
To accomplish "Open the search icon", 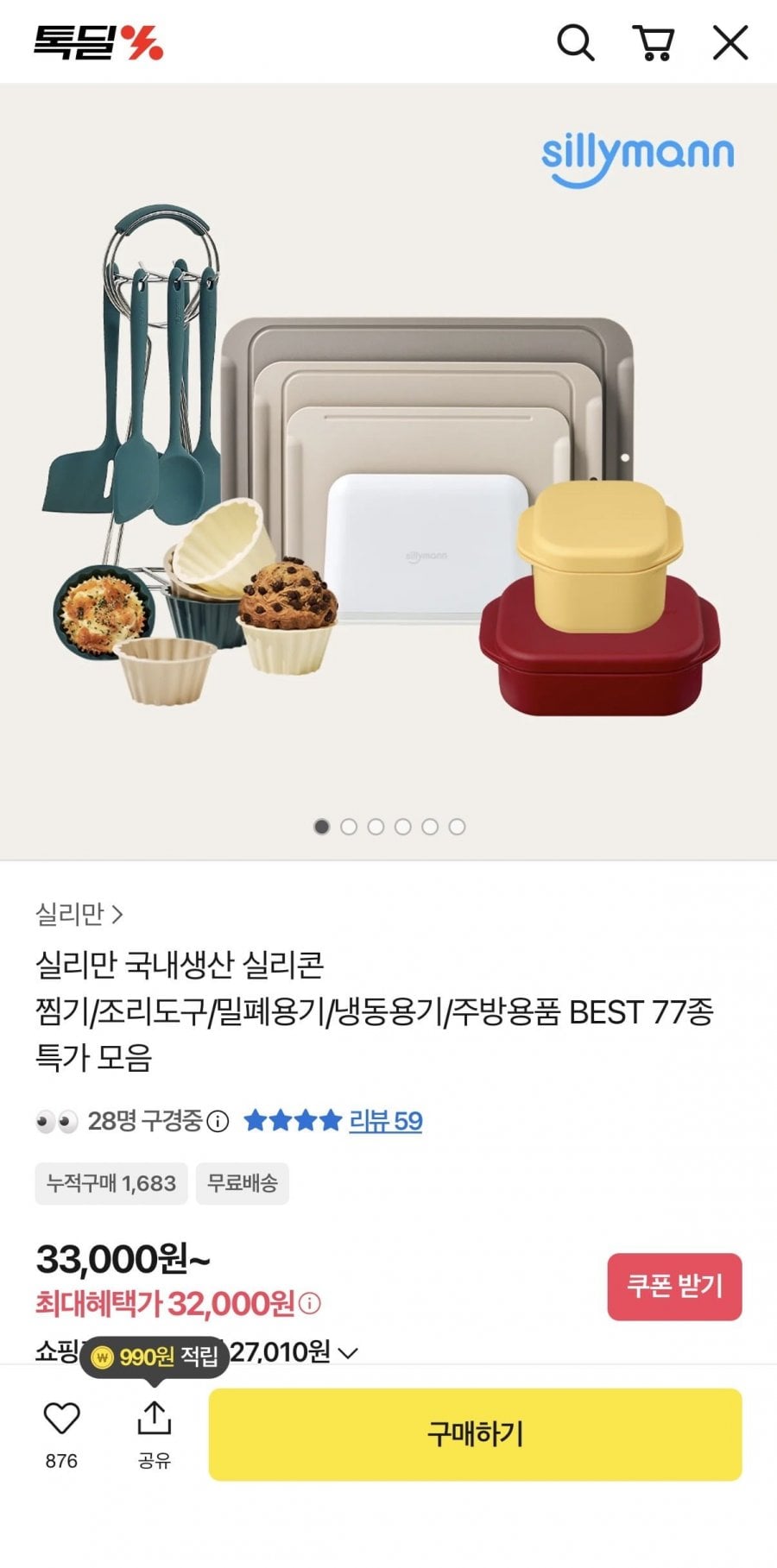I will pos(575,42).
